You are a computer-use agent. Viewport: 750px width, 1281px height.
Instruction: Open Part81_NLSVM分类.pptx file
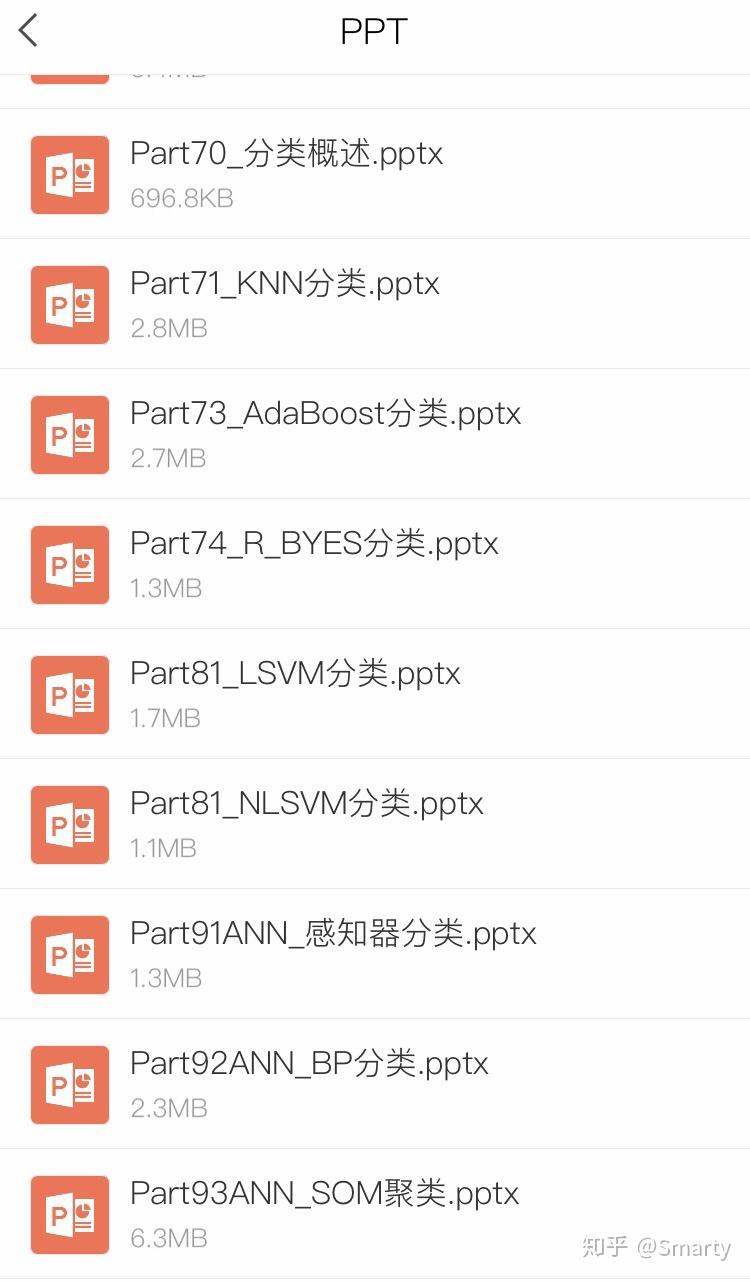375,824
